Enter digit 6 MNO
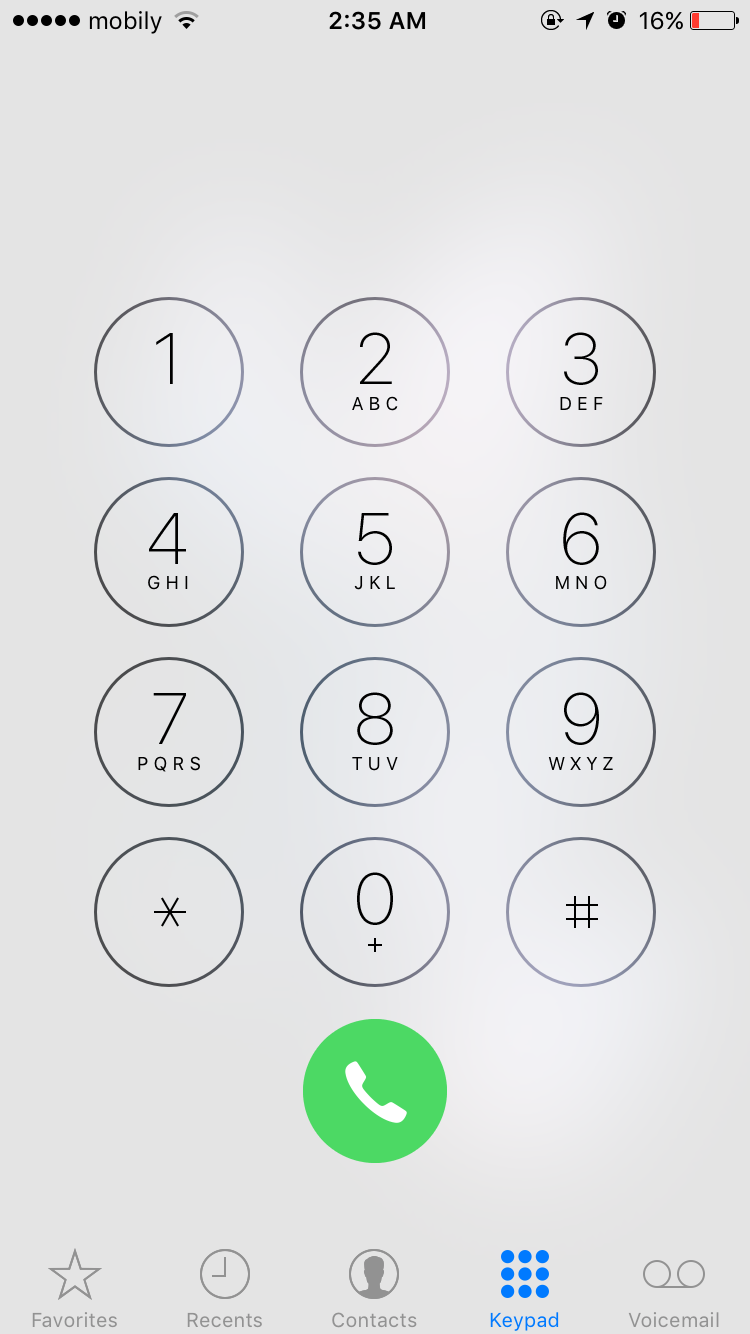The image size is (750, 1334). point(581,552)
